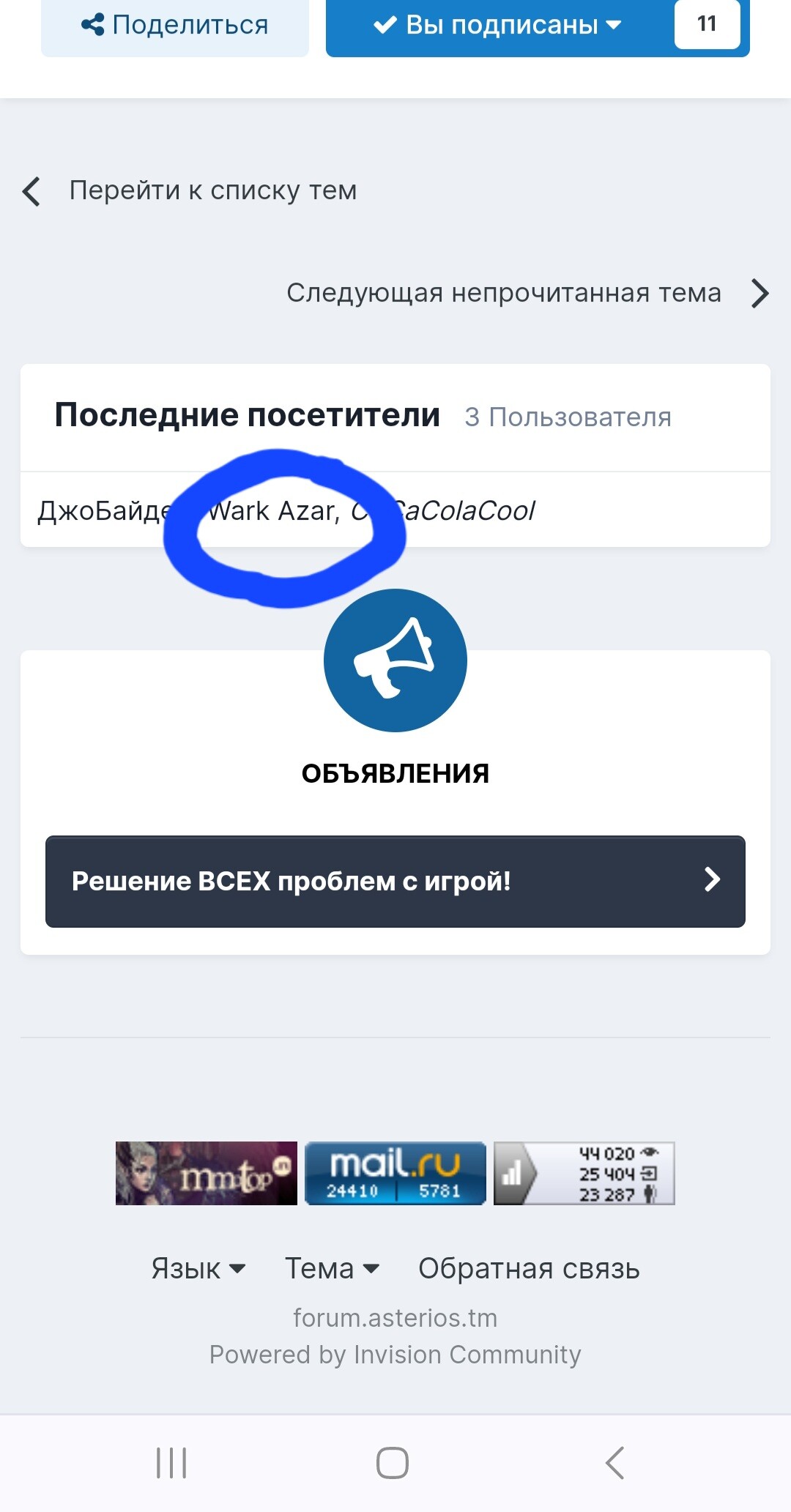
Task: Open recent apps from the navigation bar
Action: [x=171, y=1463]
